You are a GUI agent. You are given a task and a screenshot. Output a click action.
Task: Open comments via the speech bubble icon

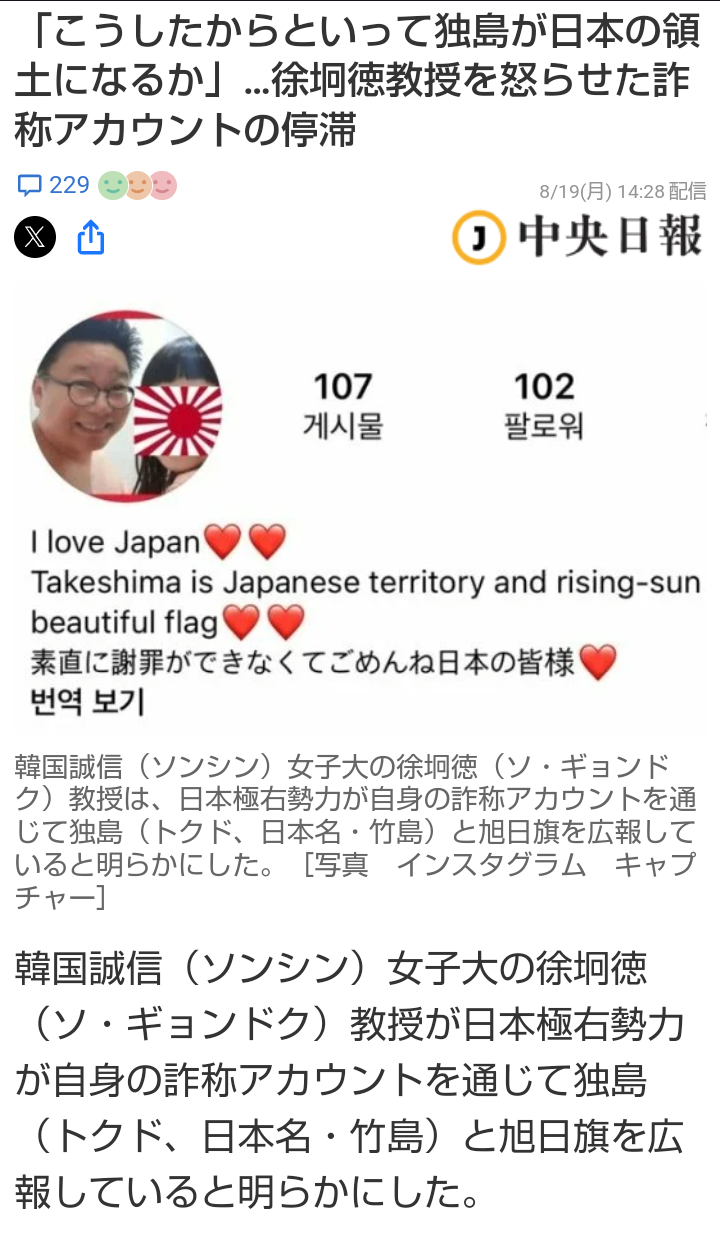(30, 183)
